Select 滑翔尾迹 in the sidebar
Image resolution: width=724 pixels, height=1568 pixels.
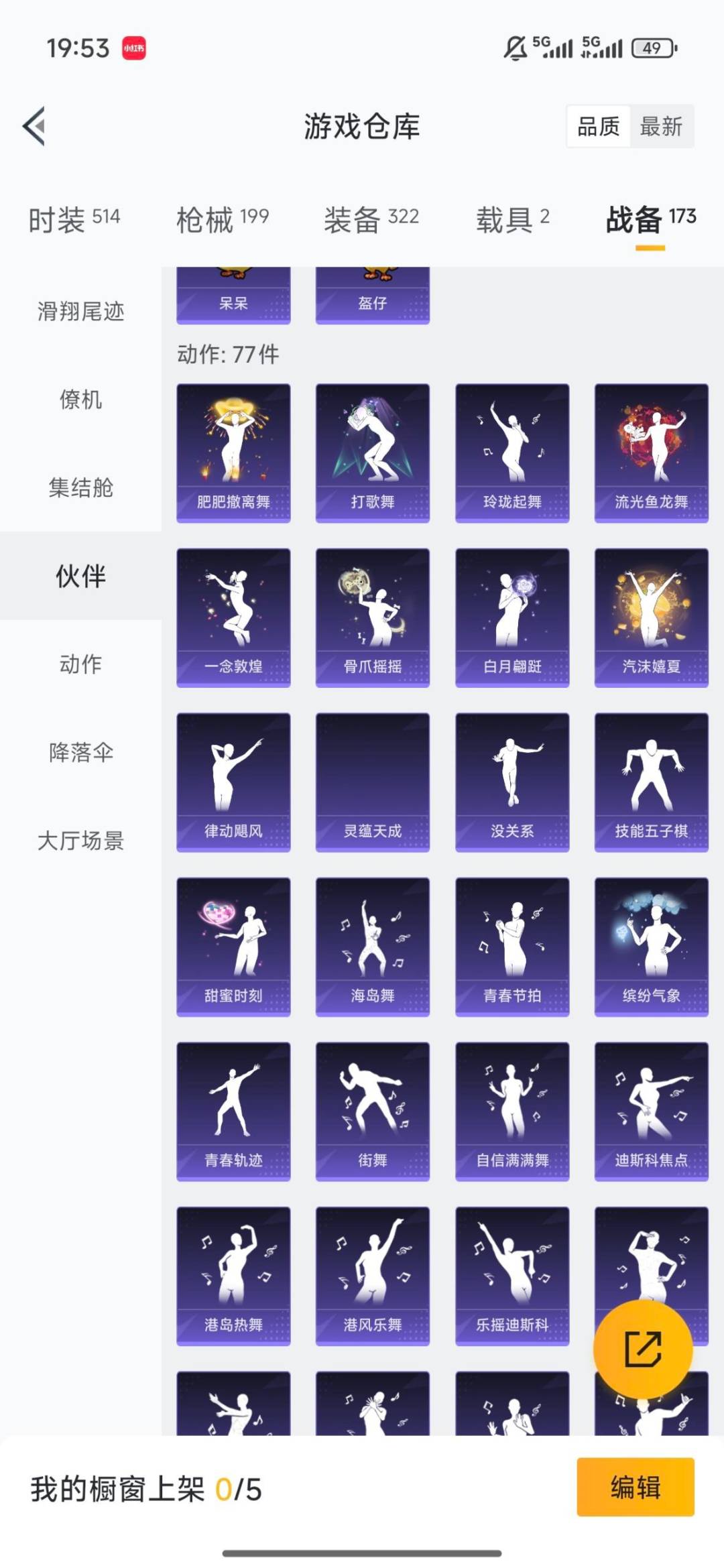(x=79, y=311)
